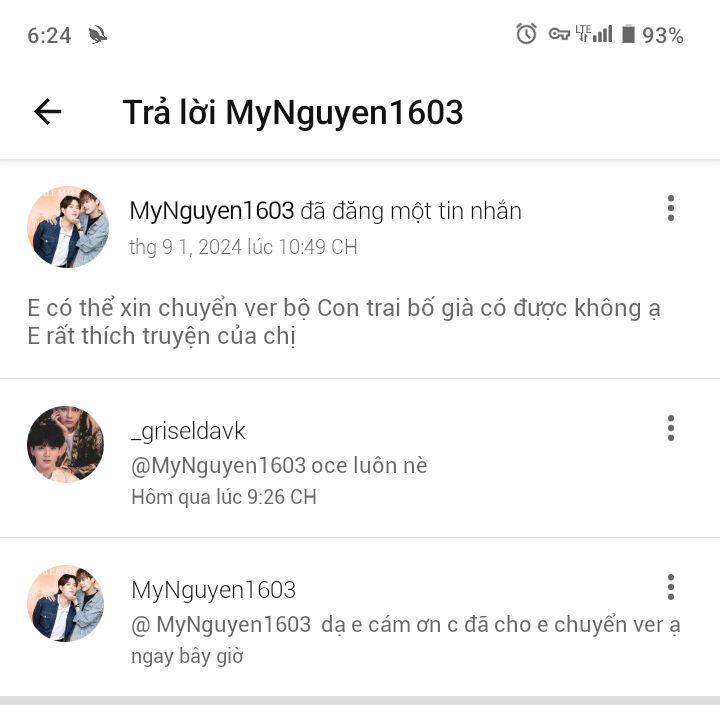This screenshot has height=705, width=720.
Task: Go back using the arrow icon
Action: 47,112
